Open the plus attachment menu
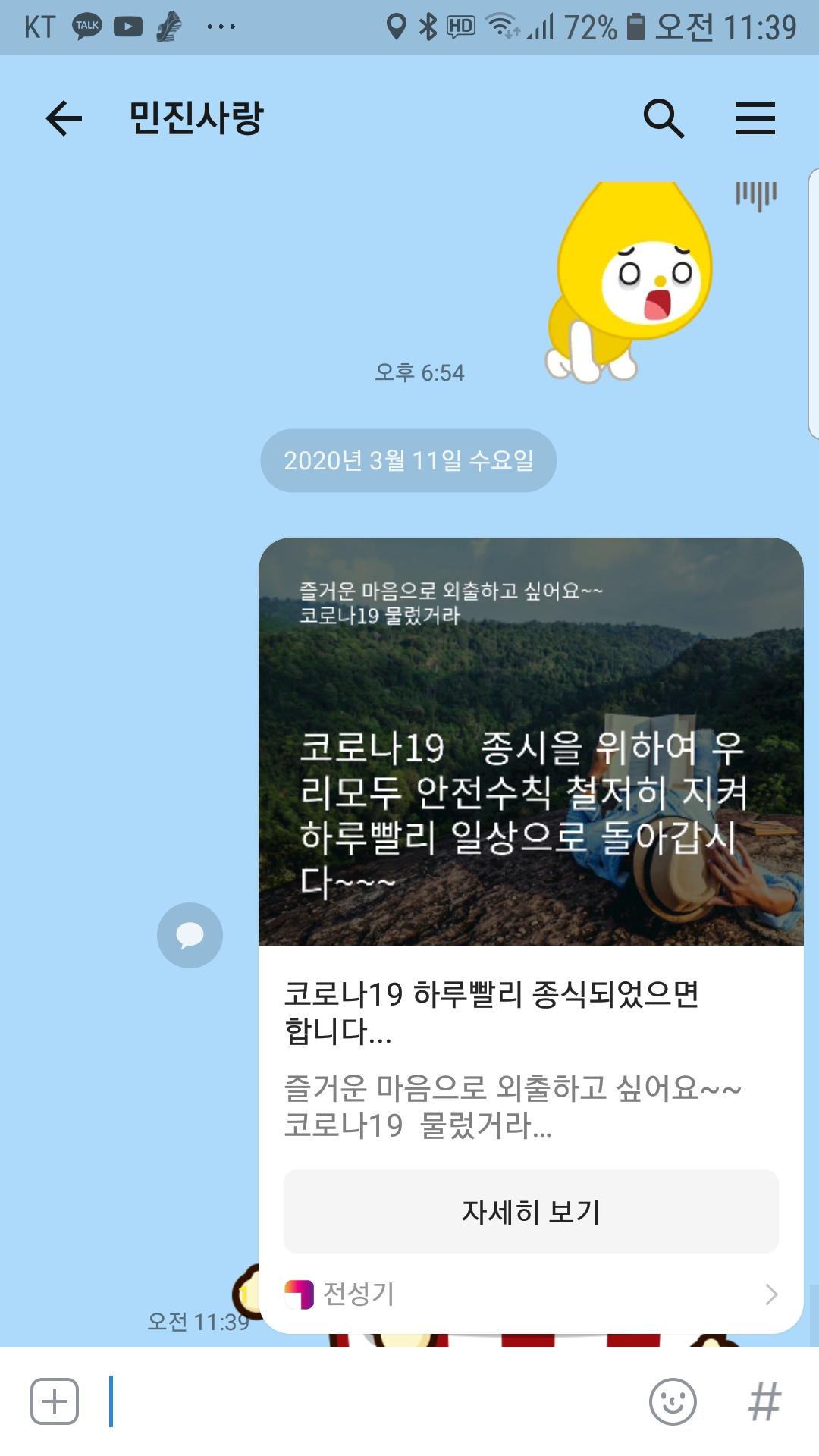Screen dimensions: 819x1456 (55, 1401)
